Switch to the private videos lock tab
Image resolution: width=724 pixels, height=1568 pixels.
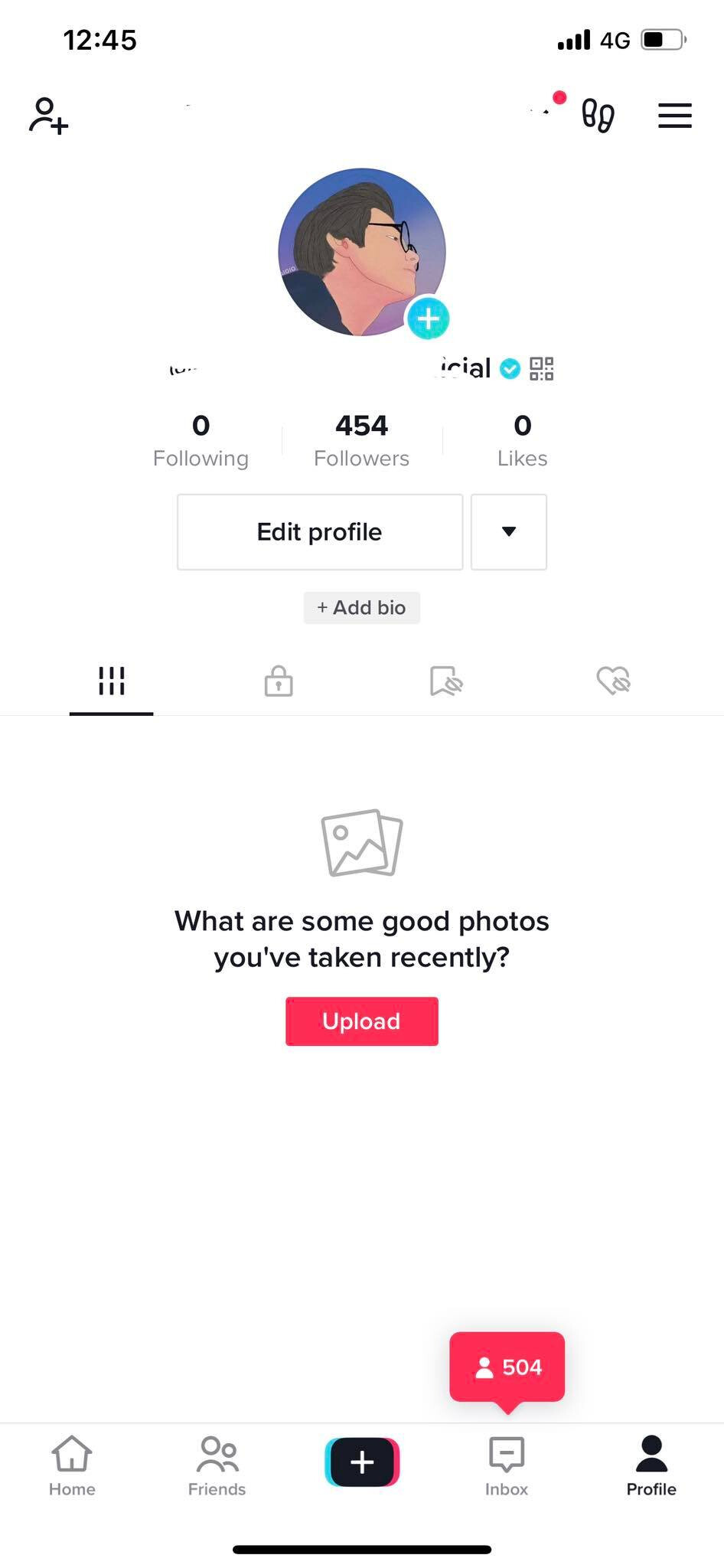pyautogui.click(x=279, y=681)
